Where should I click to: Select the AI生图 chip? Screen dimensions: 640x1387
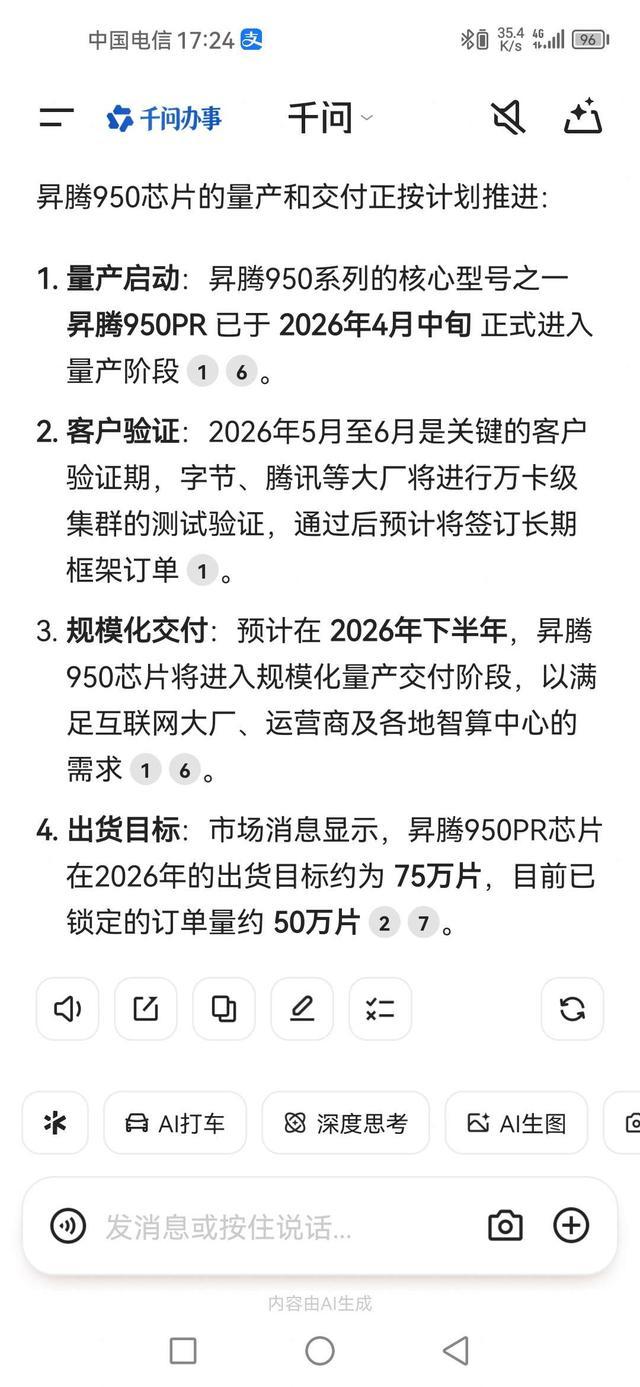(517, 1123)
